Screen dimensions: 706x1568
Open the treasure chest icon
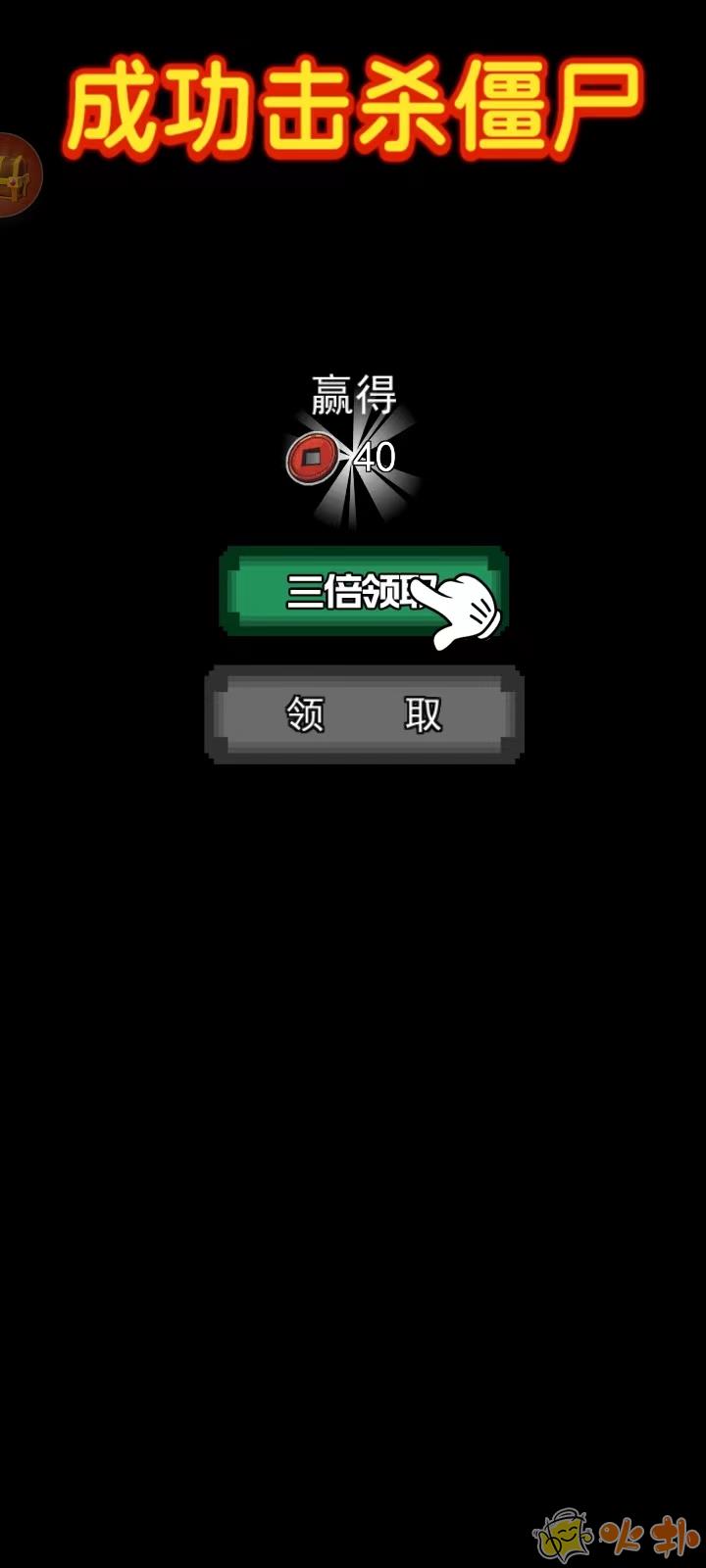pyautogui.click(x=16, y=174)
